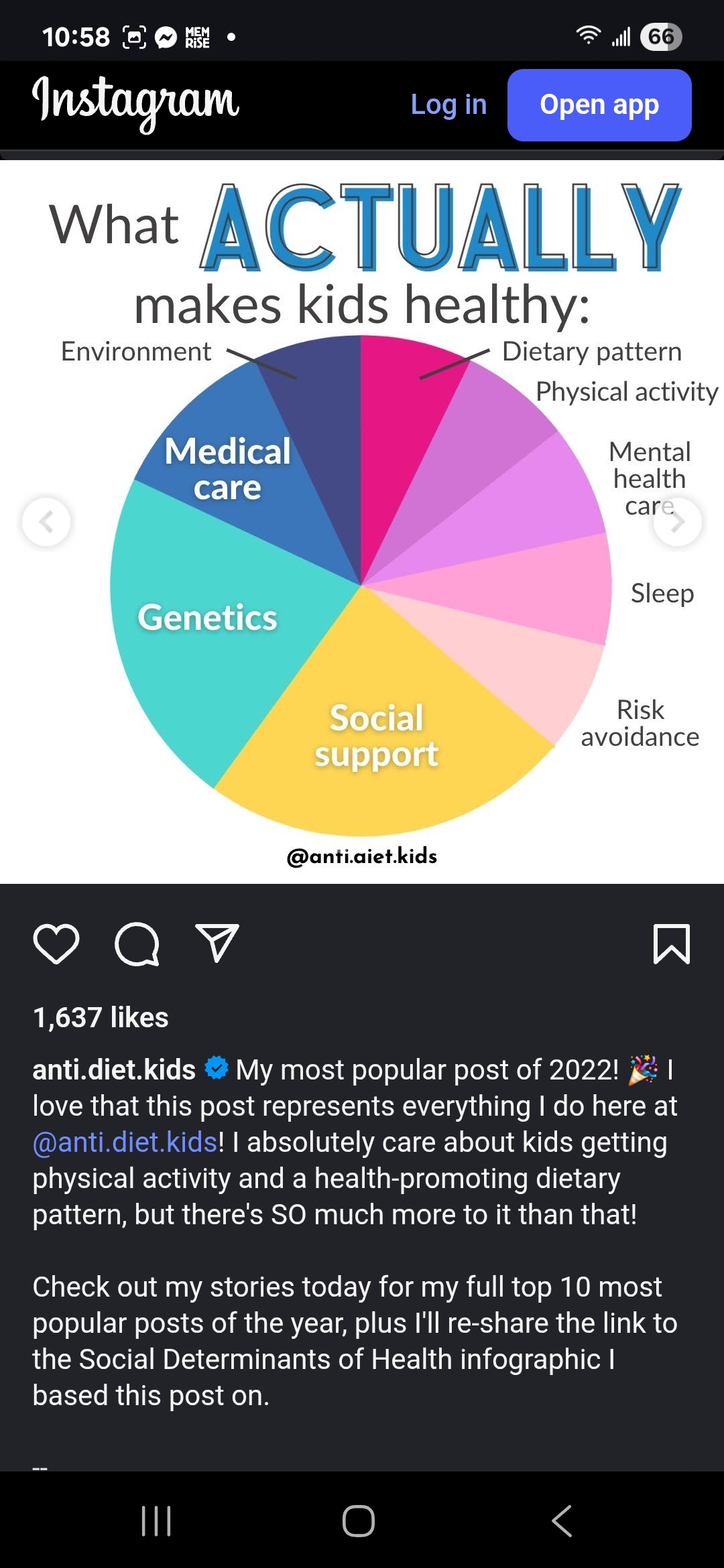Go to the previous carousel image
724x1568 pixels.
(46, 521)
